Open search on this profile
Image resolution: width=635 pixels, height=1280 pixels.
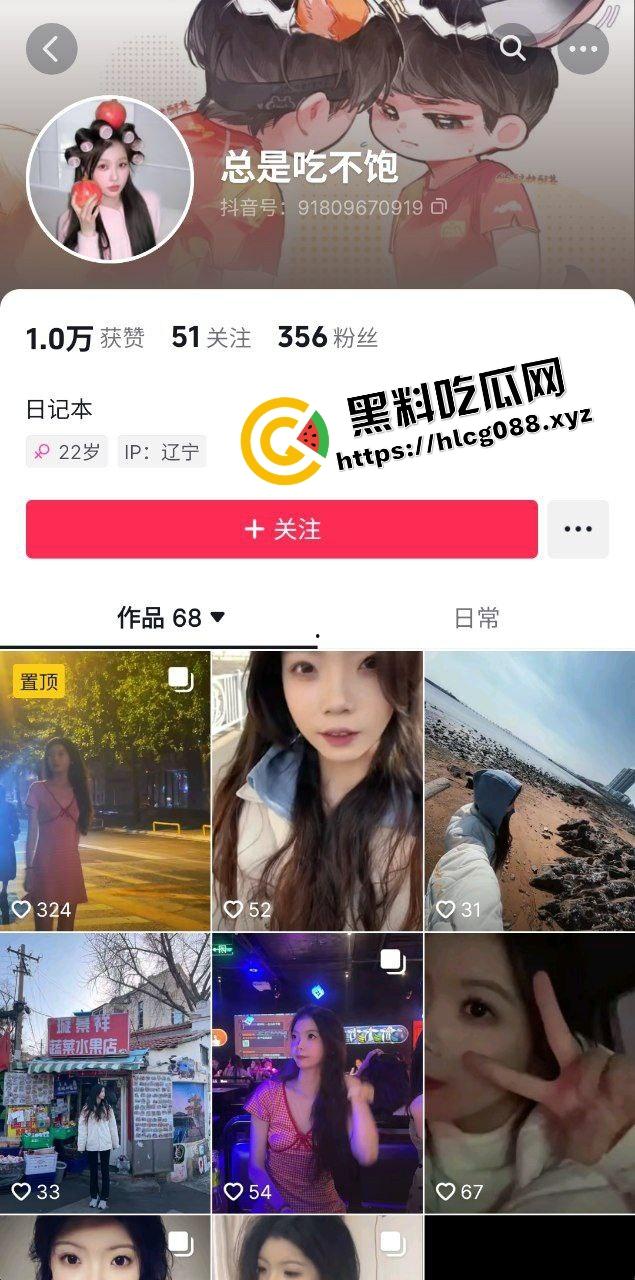(x=513, y=48)
